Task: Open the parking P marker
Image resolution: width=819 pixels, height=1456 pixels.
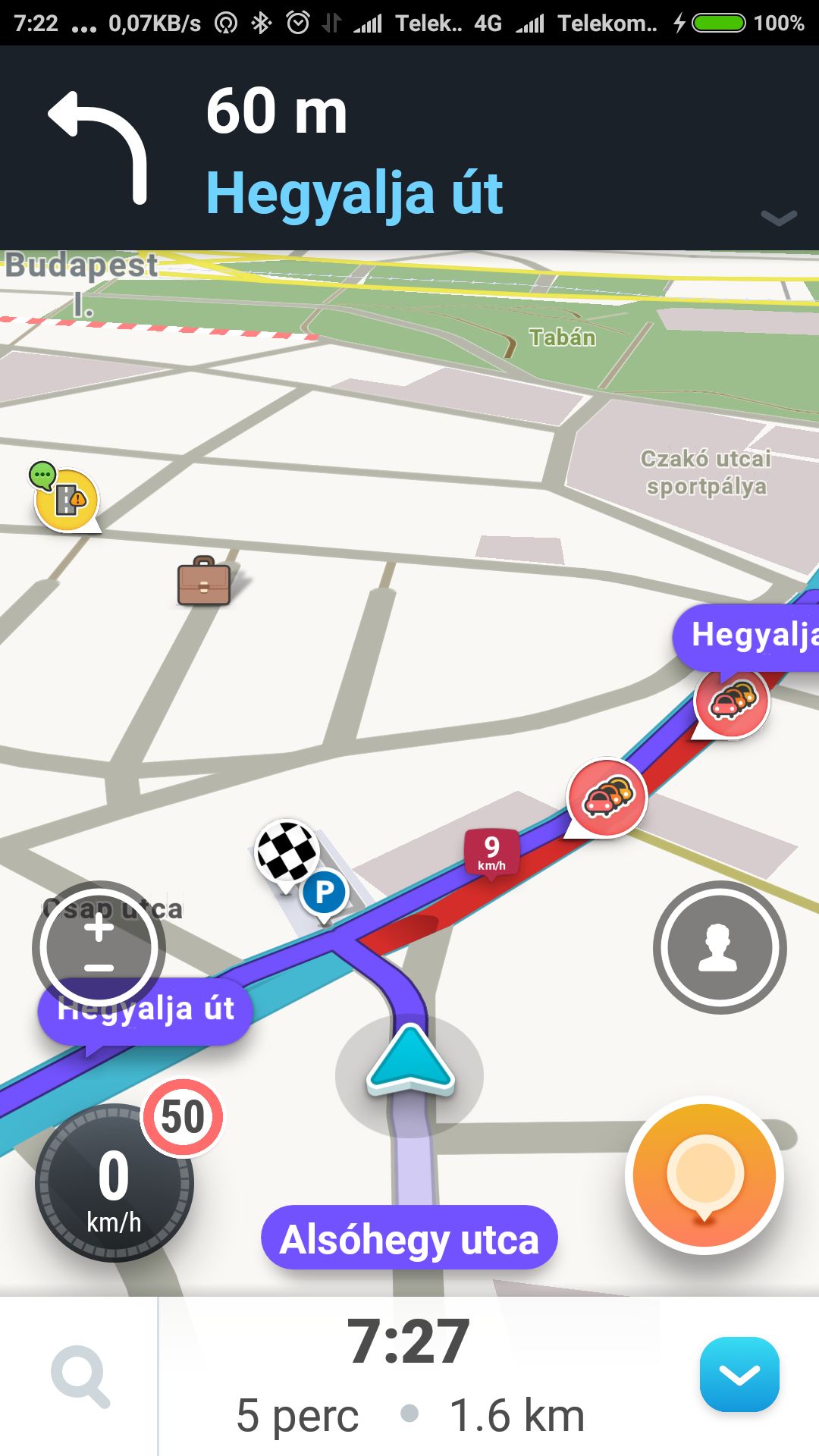Action: pyautogui.click(x=325, y=893)
